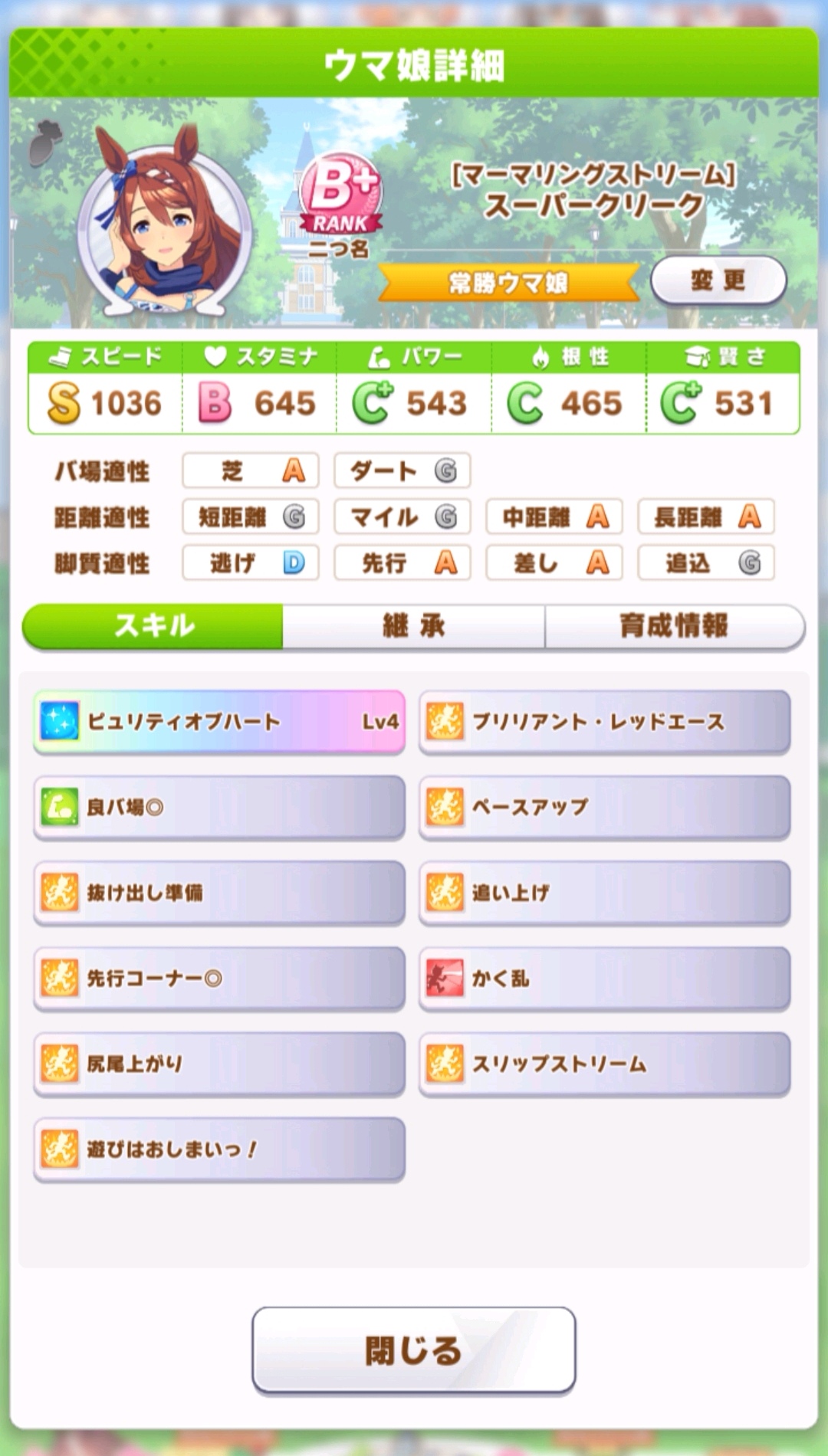Tap the ペースアップ skill
Viewport: 828px width, 1456px height.
604,807
